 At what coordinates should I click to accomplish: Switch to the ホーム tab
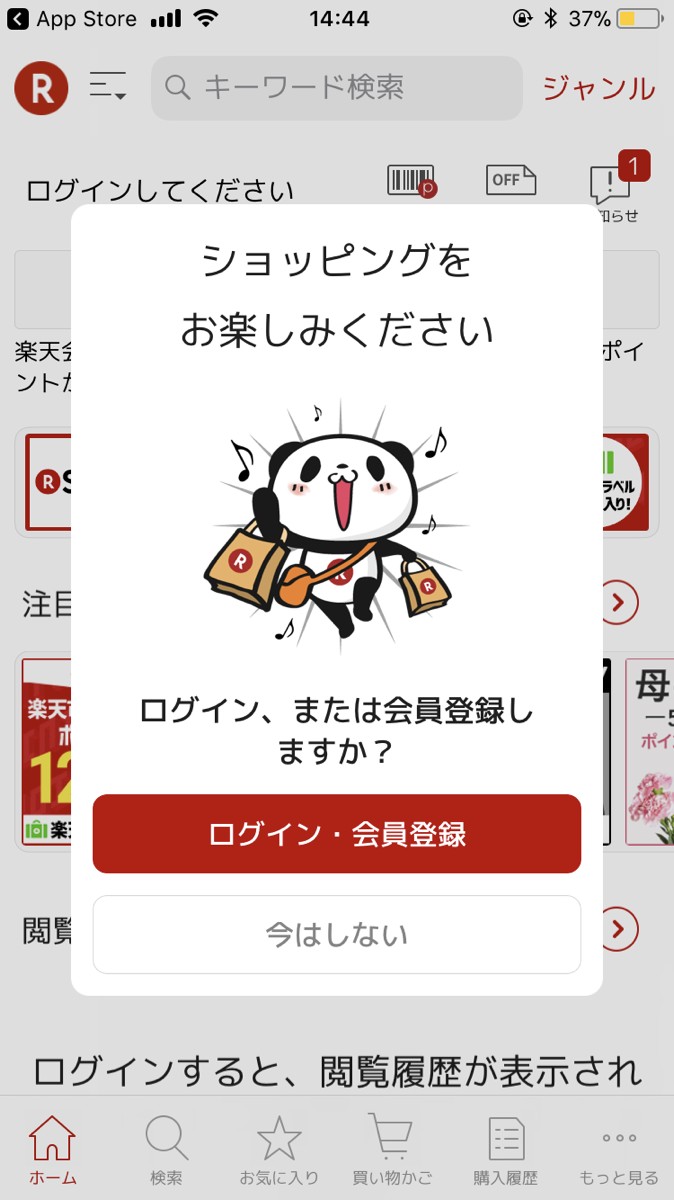pos(52,1148)
